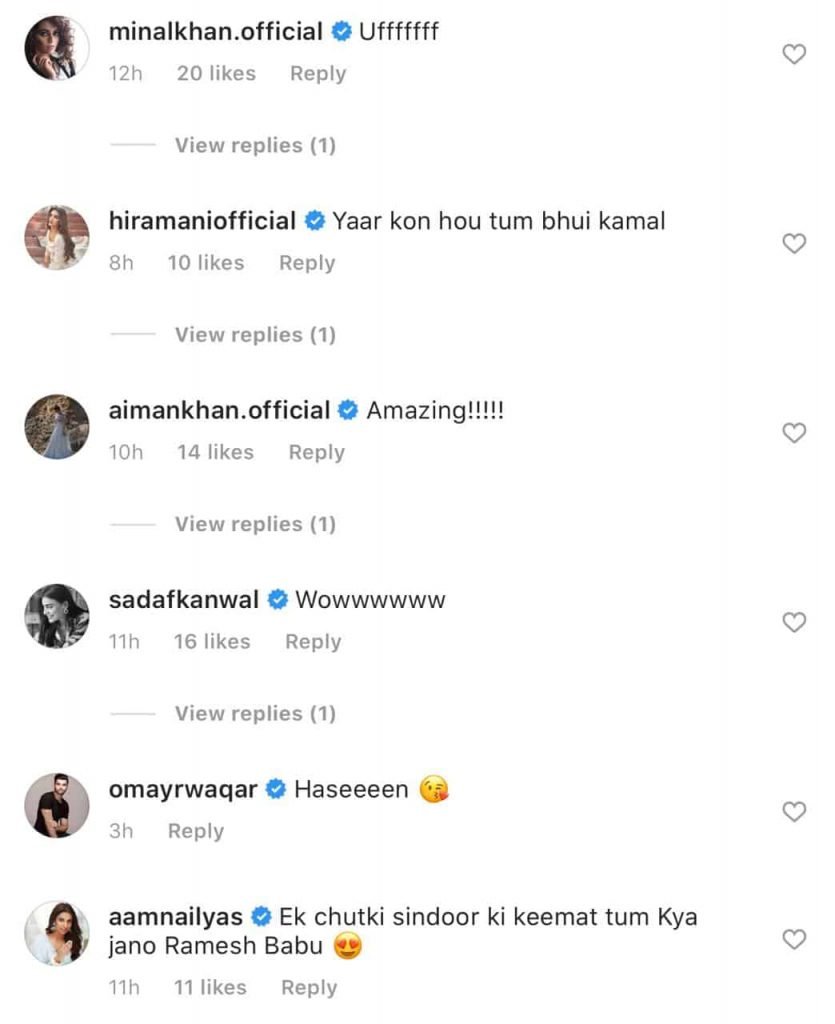This screenshot has height=1024, width=835.
Task: Expand replies under aimankhan.official's comment
Action: (254, 524)
